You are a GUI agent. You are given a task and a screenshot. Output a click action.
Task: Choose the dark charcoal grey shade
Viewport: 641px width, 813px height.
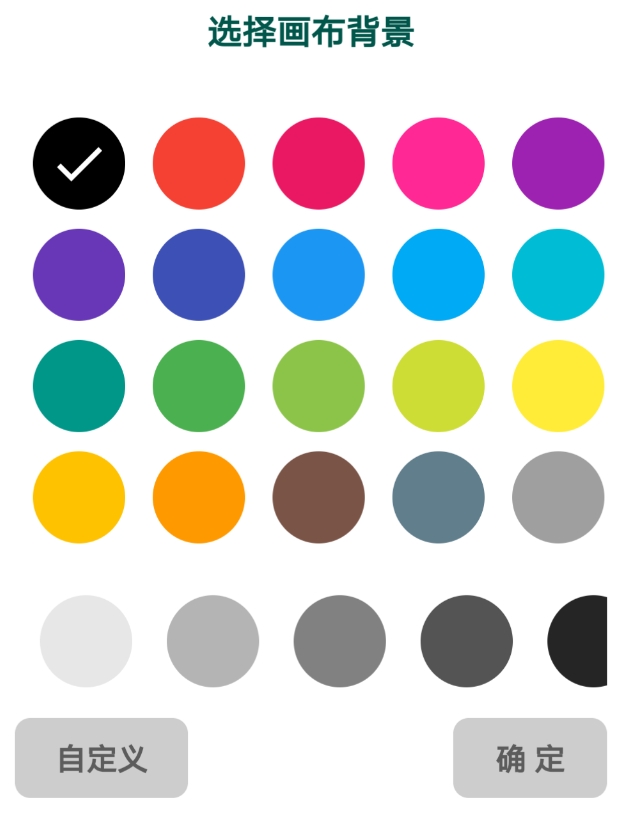coord(467,641)
